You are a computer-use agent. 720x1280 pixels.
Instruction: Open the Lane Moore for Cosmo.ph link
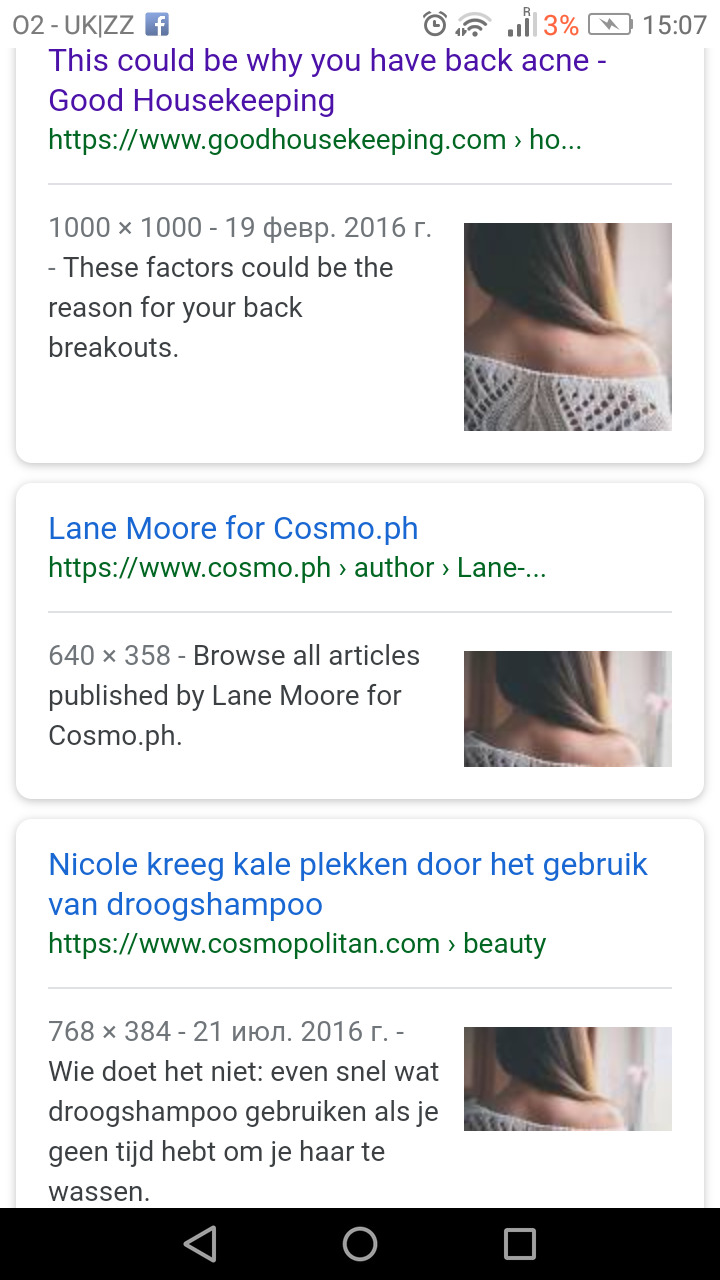(x=233, y=528)
